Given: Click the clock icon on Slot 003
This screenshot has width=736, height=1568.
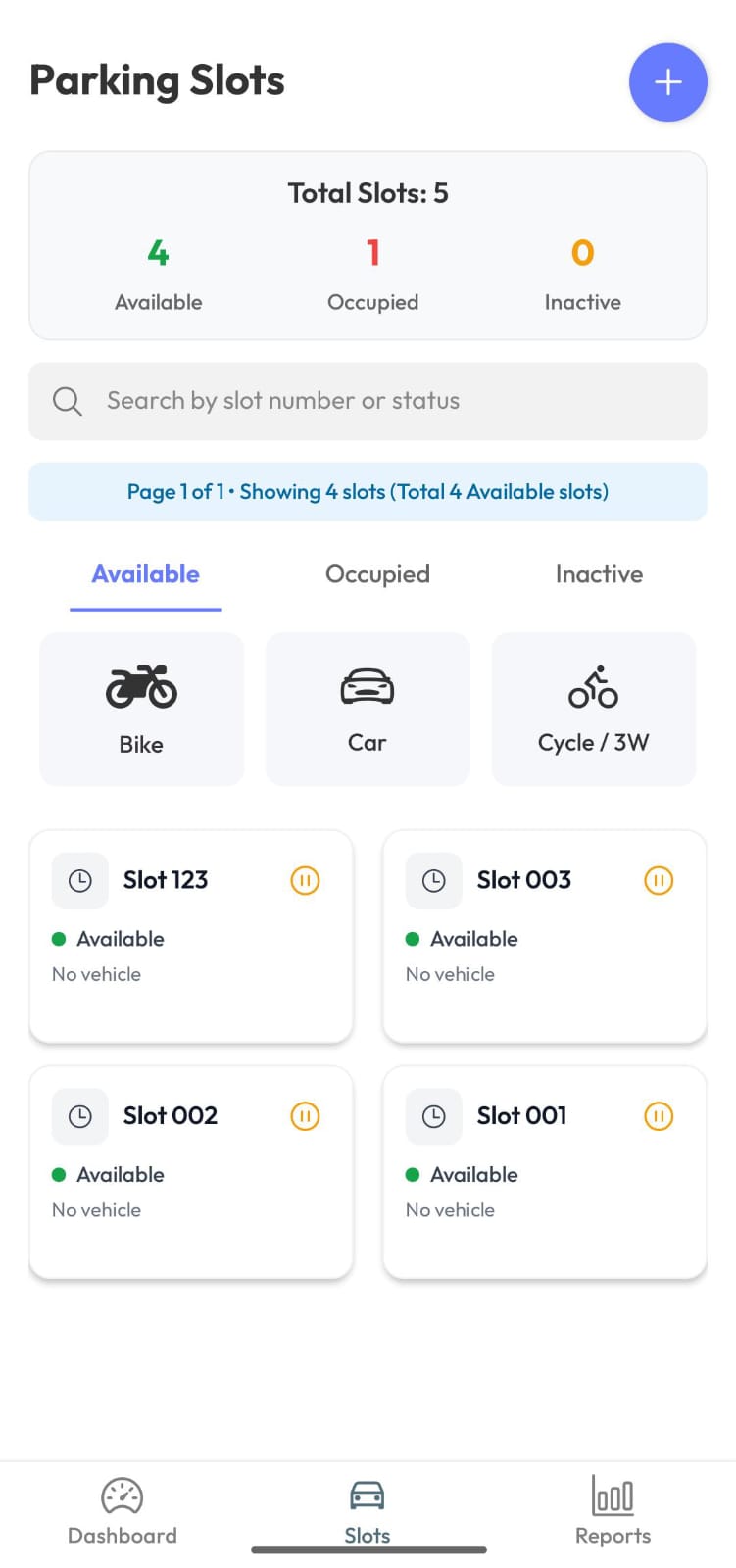Looking at the screenshot, I should pos(433,880).
